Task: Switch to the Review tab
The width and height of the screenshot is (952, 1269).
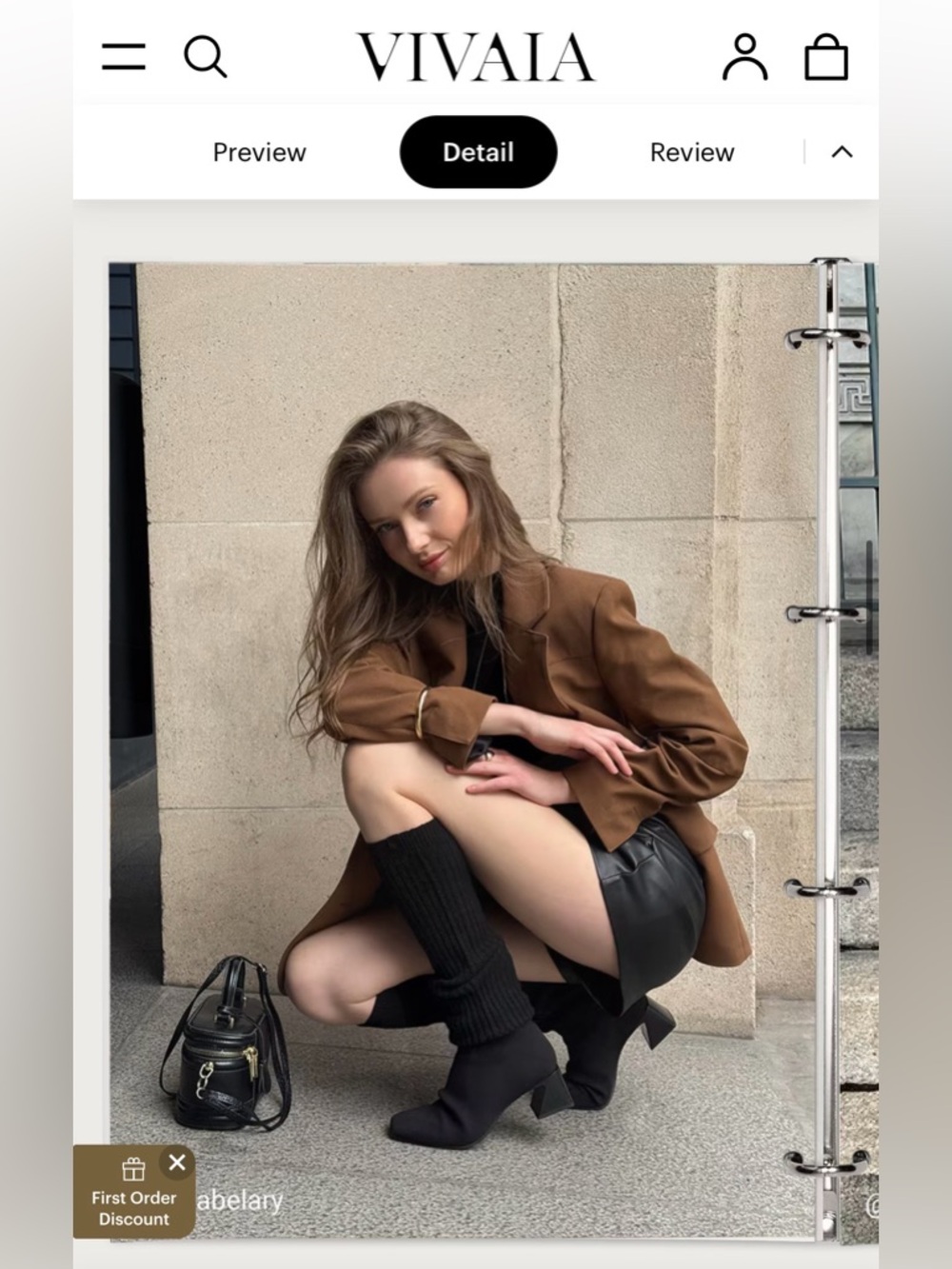Action: click(692, 152)
